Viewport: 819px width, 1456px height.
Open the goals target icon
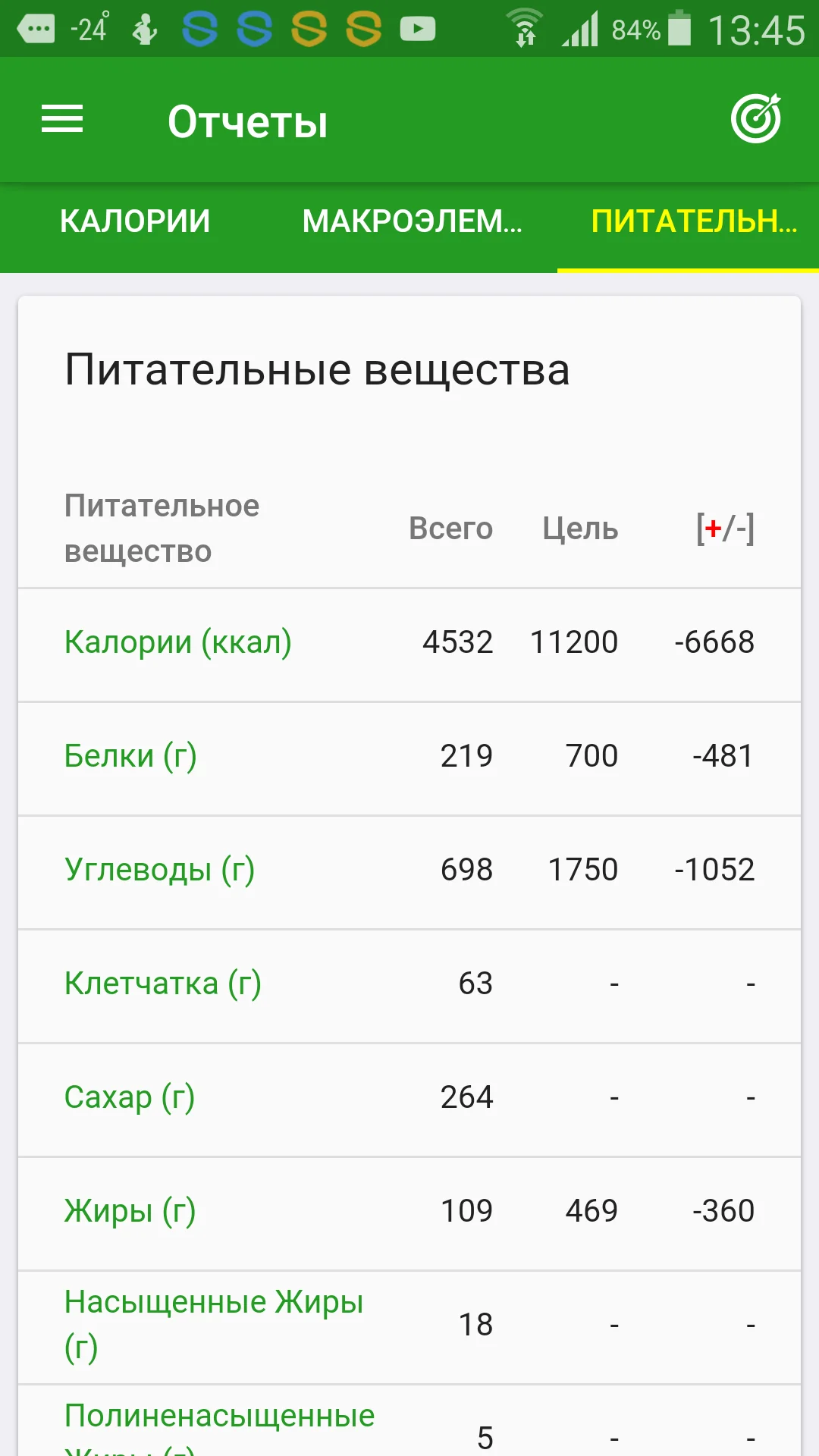pos(755,120)
